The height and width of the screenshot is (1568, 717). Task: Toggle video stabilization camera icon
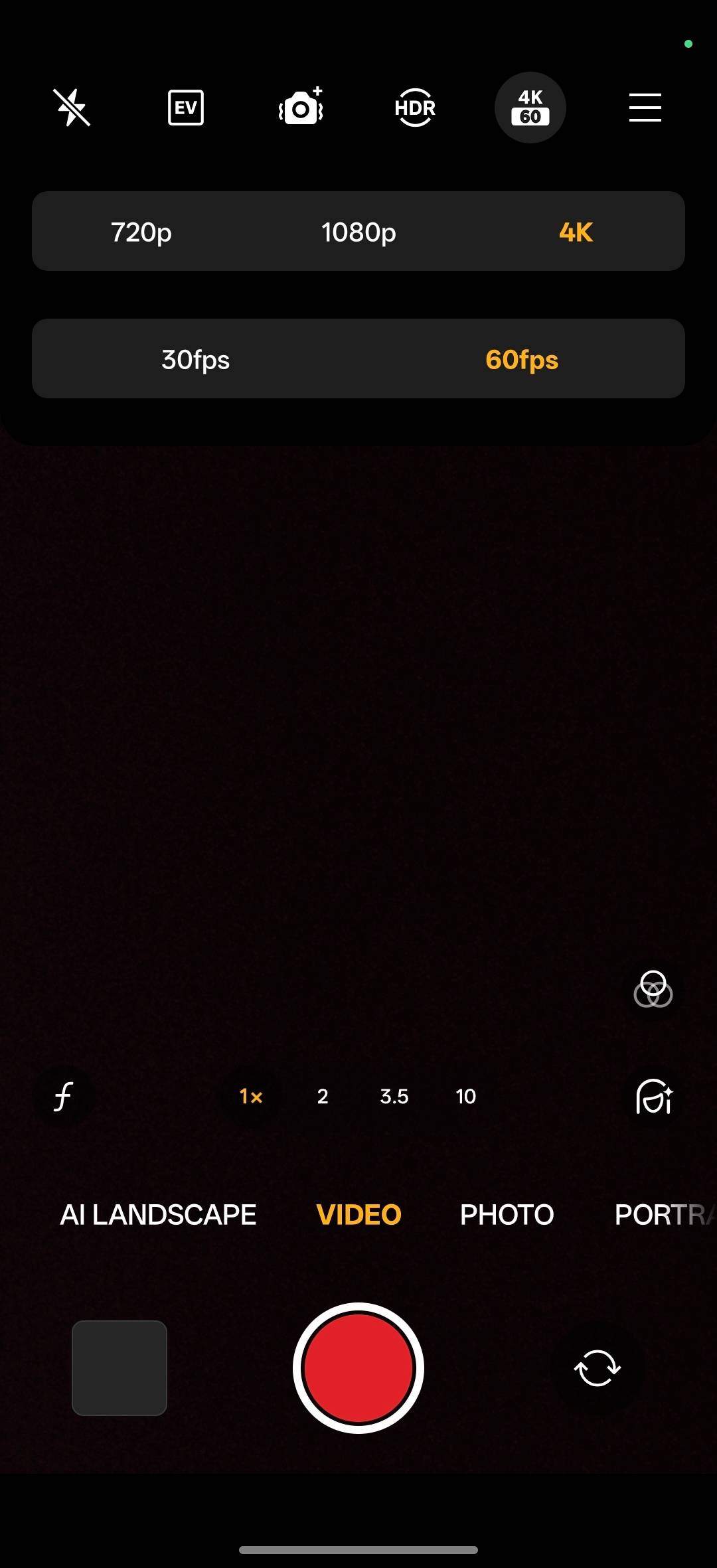click(301, 106)
